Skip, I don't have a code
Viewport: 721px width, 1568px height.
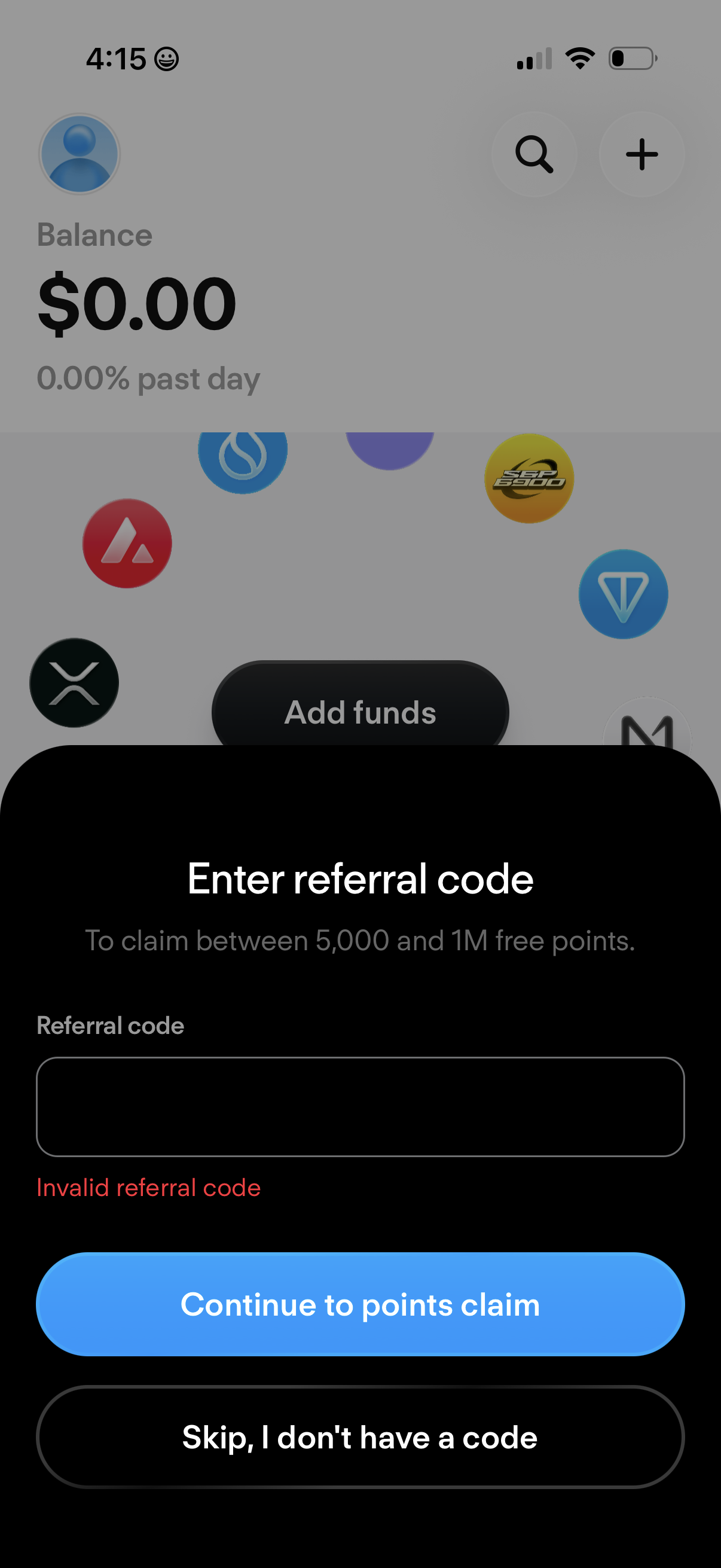point(360,1436)
